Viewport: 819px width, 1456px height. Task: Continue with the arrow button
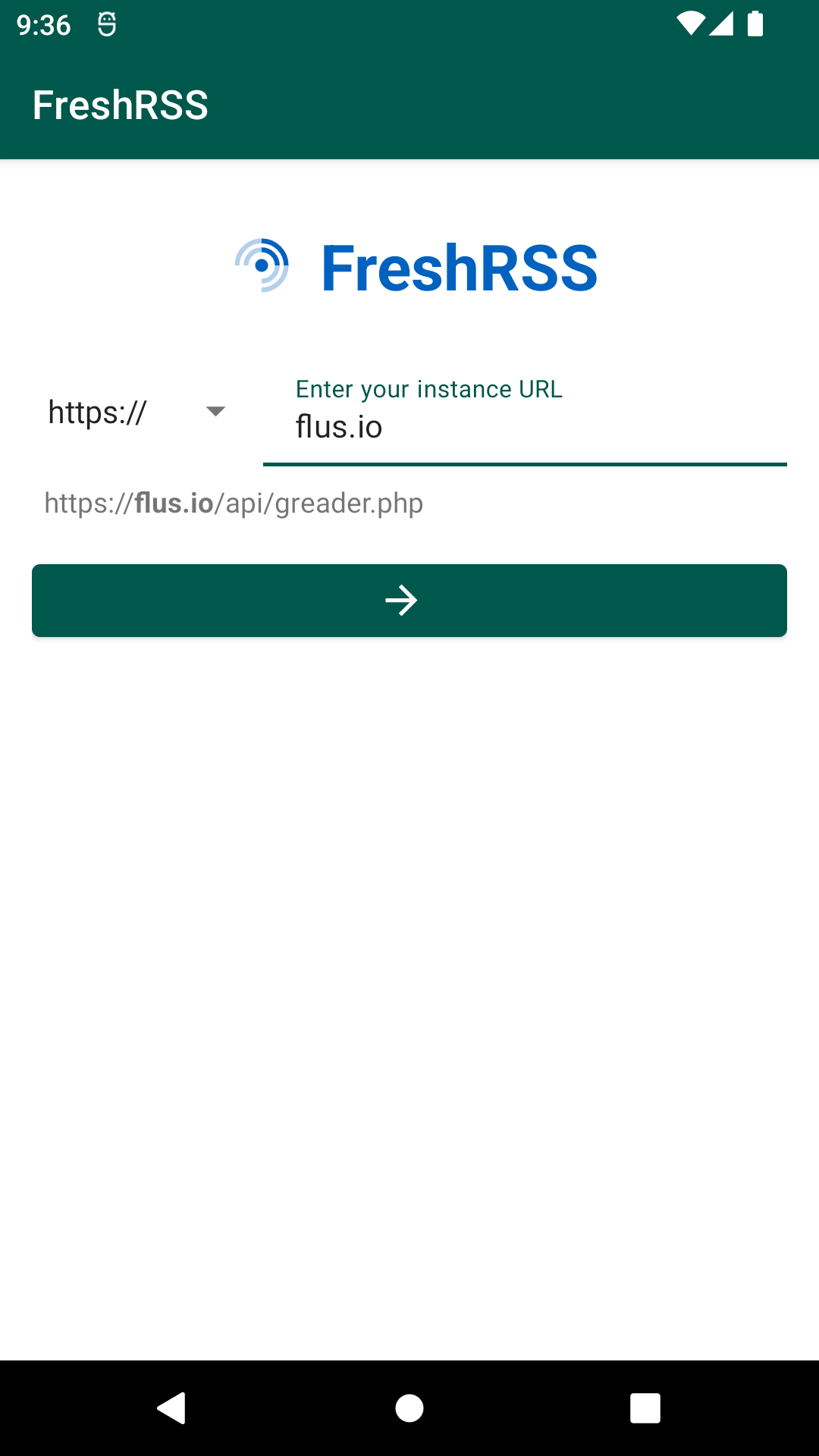[409, 601]
